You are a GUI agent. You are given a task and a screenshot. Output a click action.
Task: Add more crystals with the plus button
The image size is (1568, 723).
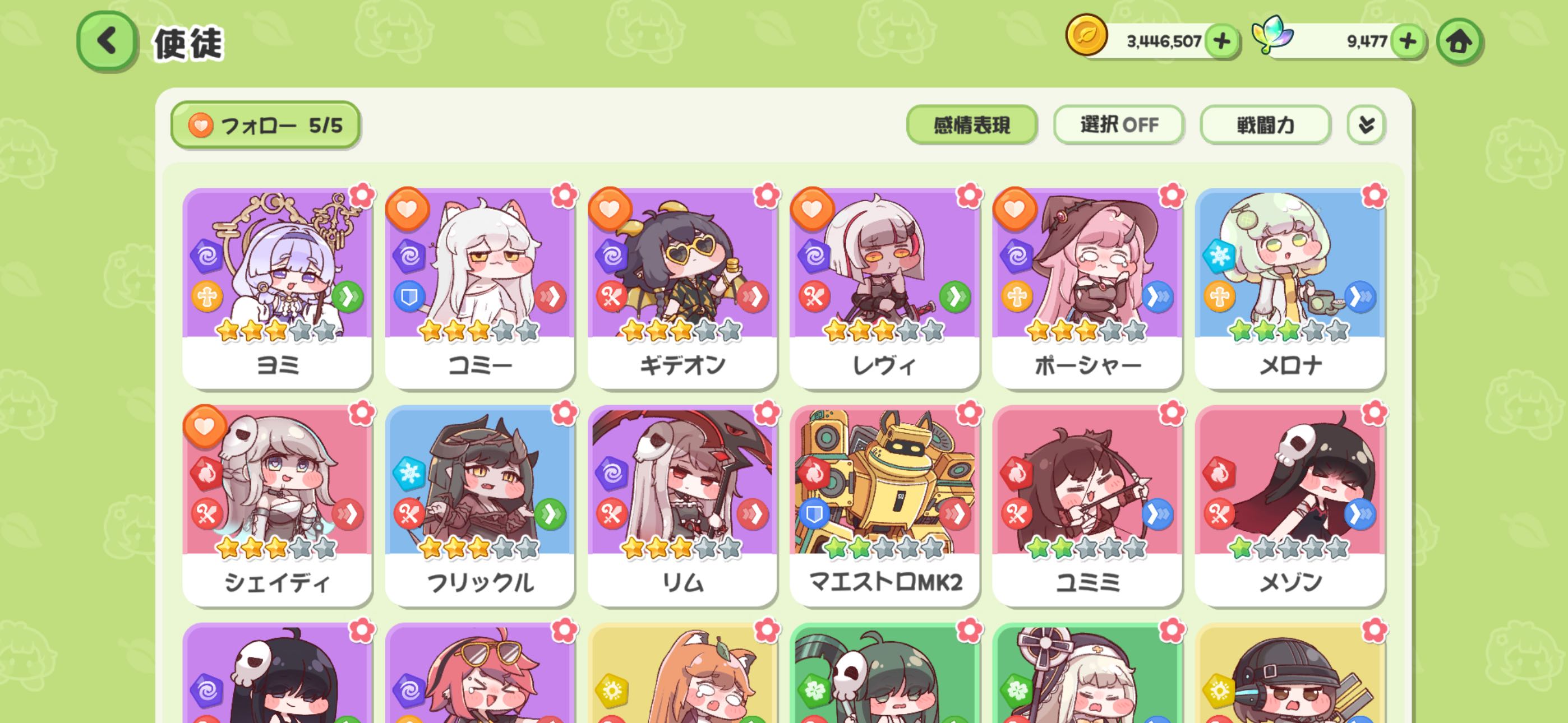pos(1407,41)
